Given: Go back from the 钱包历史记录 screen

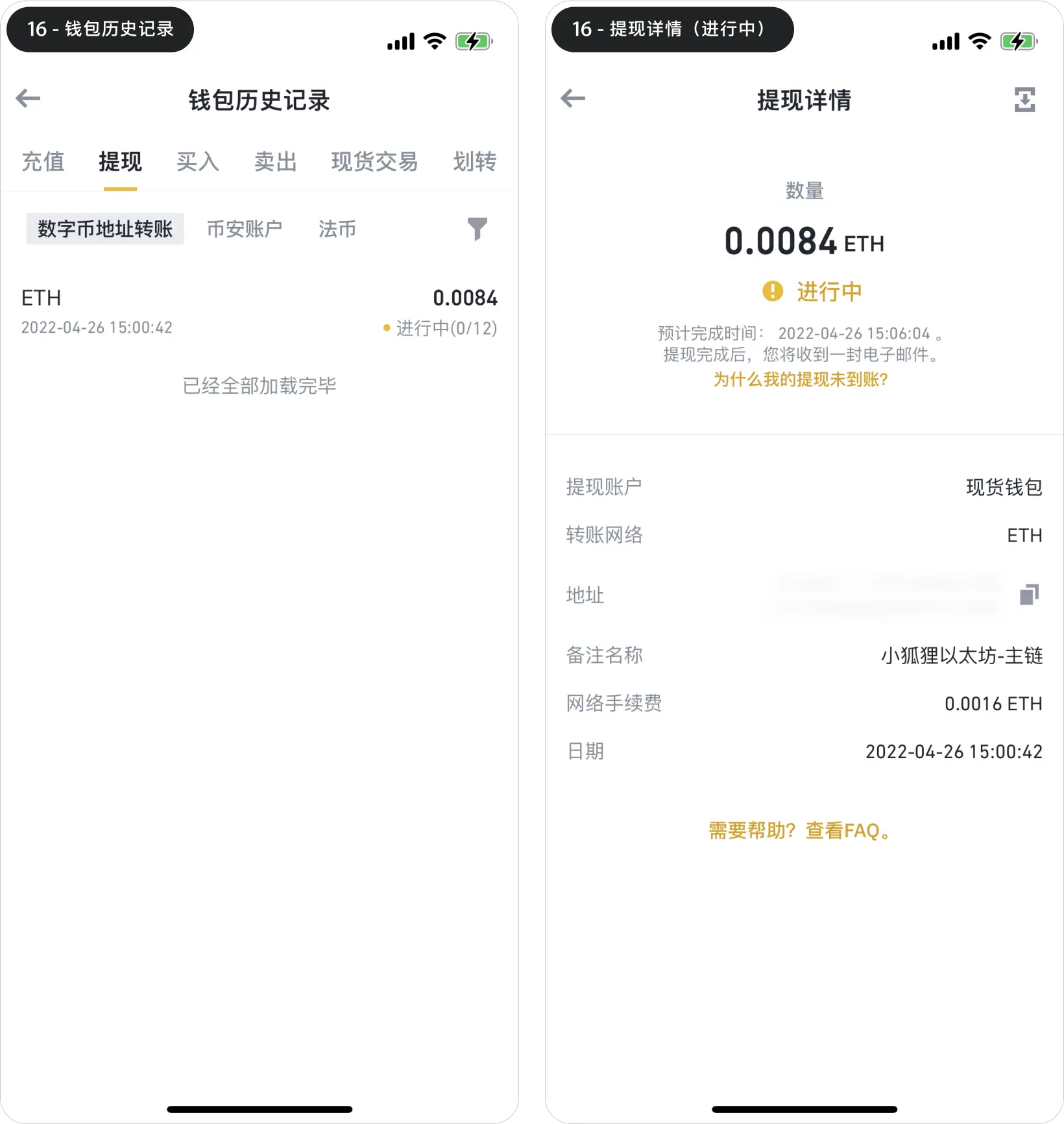Looking at the screenshot, I should tap(28, 99).
